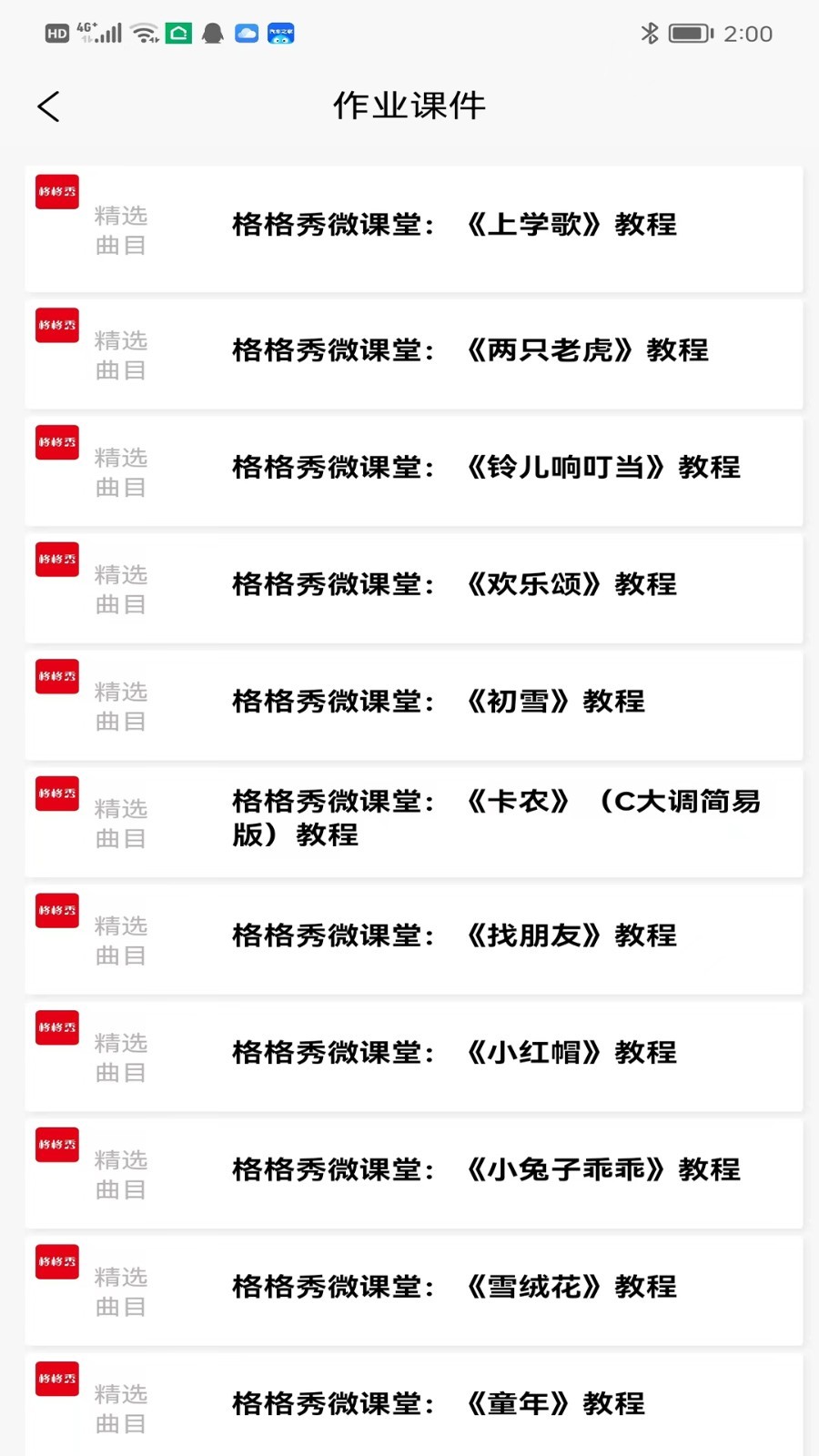Click the 格格秀 icon on 《铃儿响叮当》 row
The width and height of the screenshot is (819, 1456).
(x=56, y=442)
